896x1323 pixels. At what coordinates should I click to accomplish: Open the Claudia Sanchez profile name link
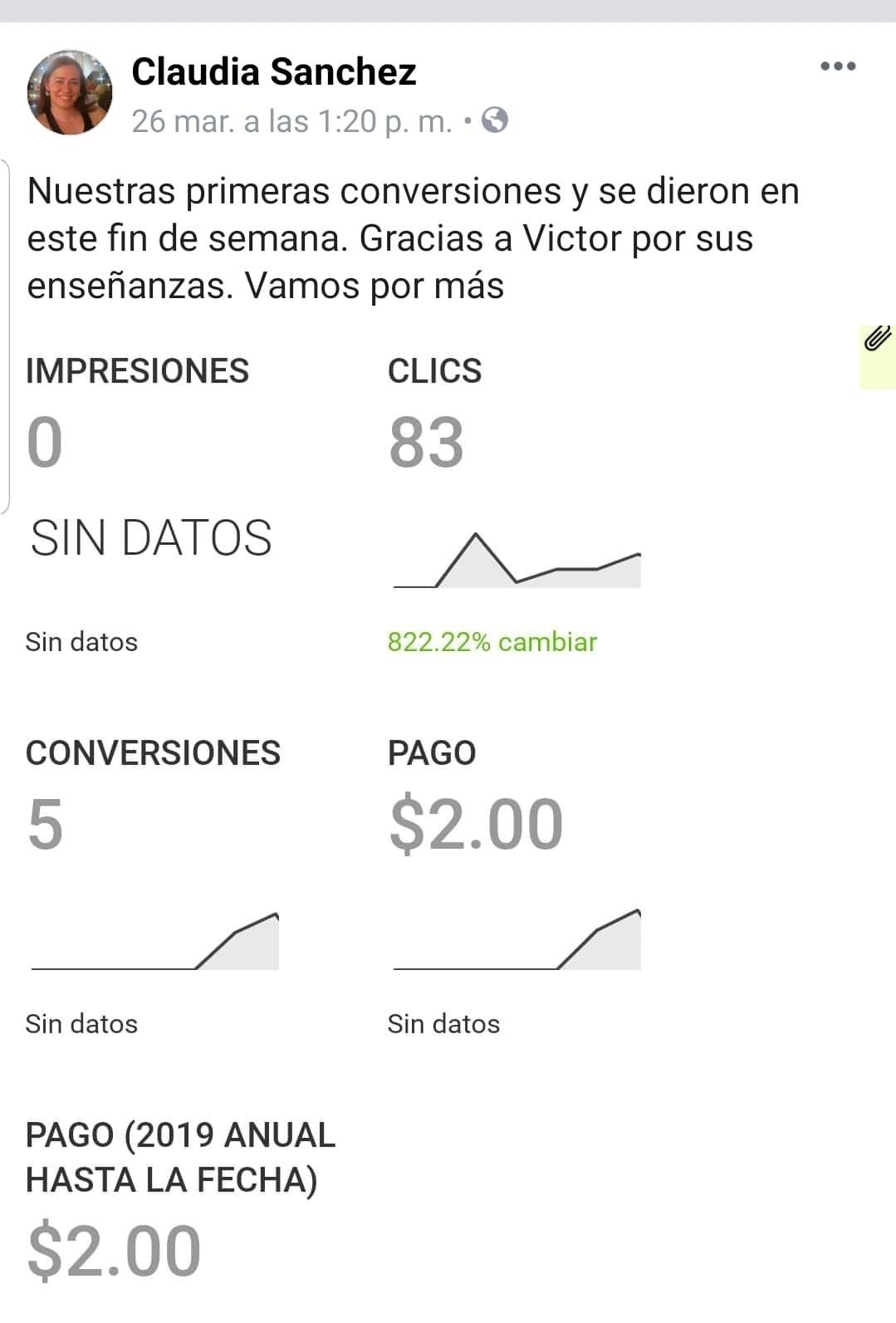coord(273,72)
